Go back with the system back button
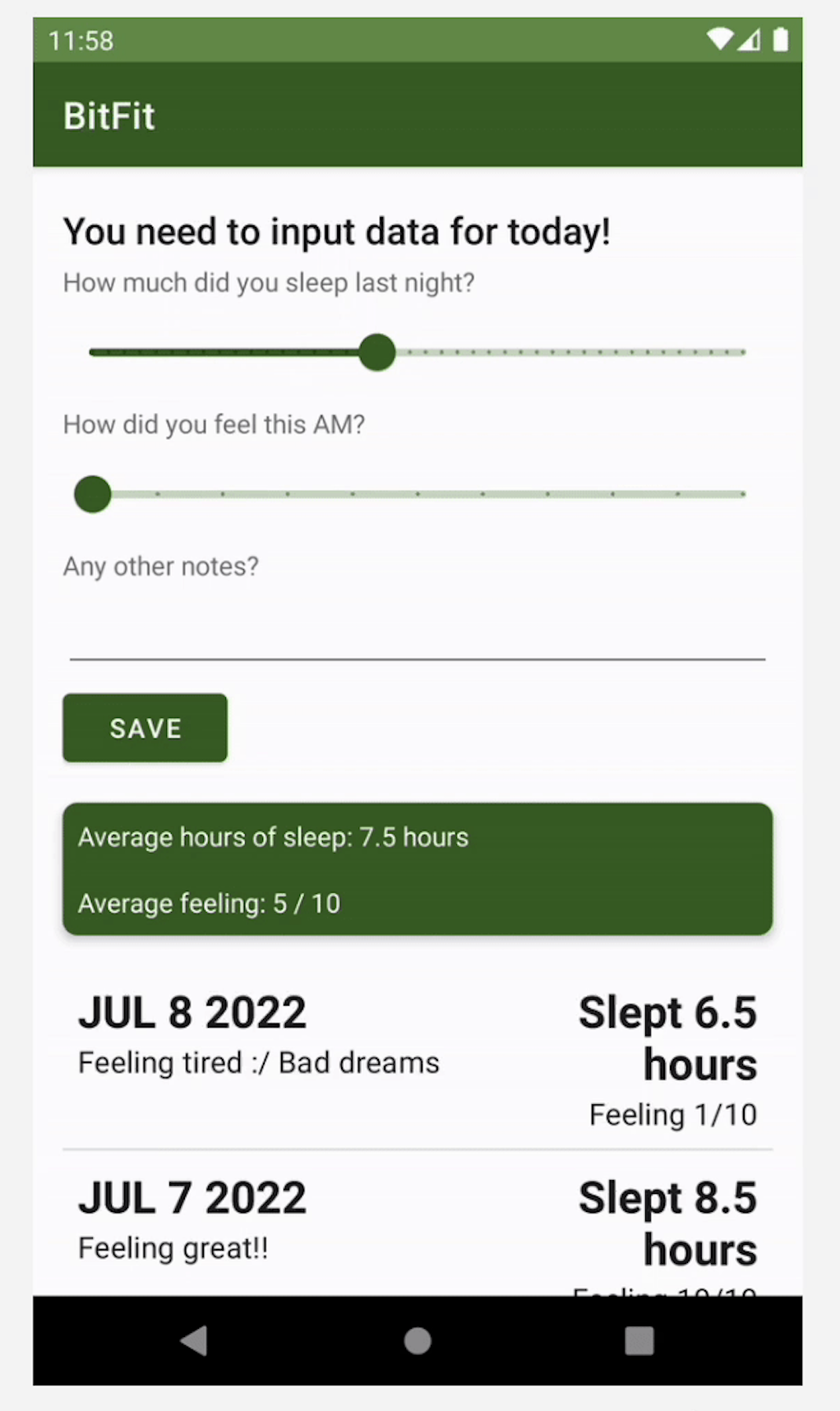This screenshot has width=840, height=1411. (195, 1340)
